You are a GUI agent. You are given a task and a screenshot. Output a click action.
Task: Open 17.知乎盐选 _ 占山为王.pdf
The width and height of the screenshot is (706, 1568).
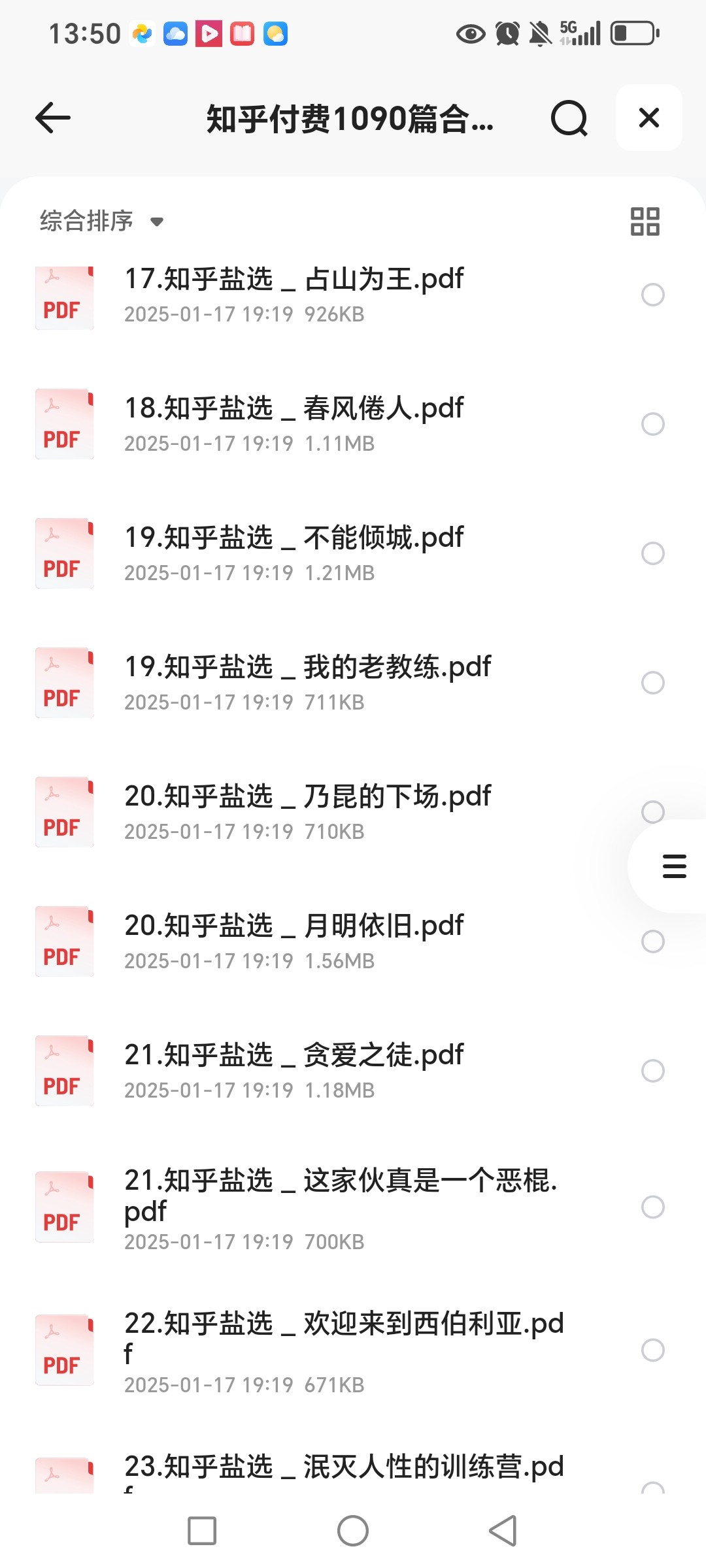coord(353,295)
